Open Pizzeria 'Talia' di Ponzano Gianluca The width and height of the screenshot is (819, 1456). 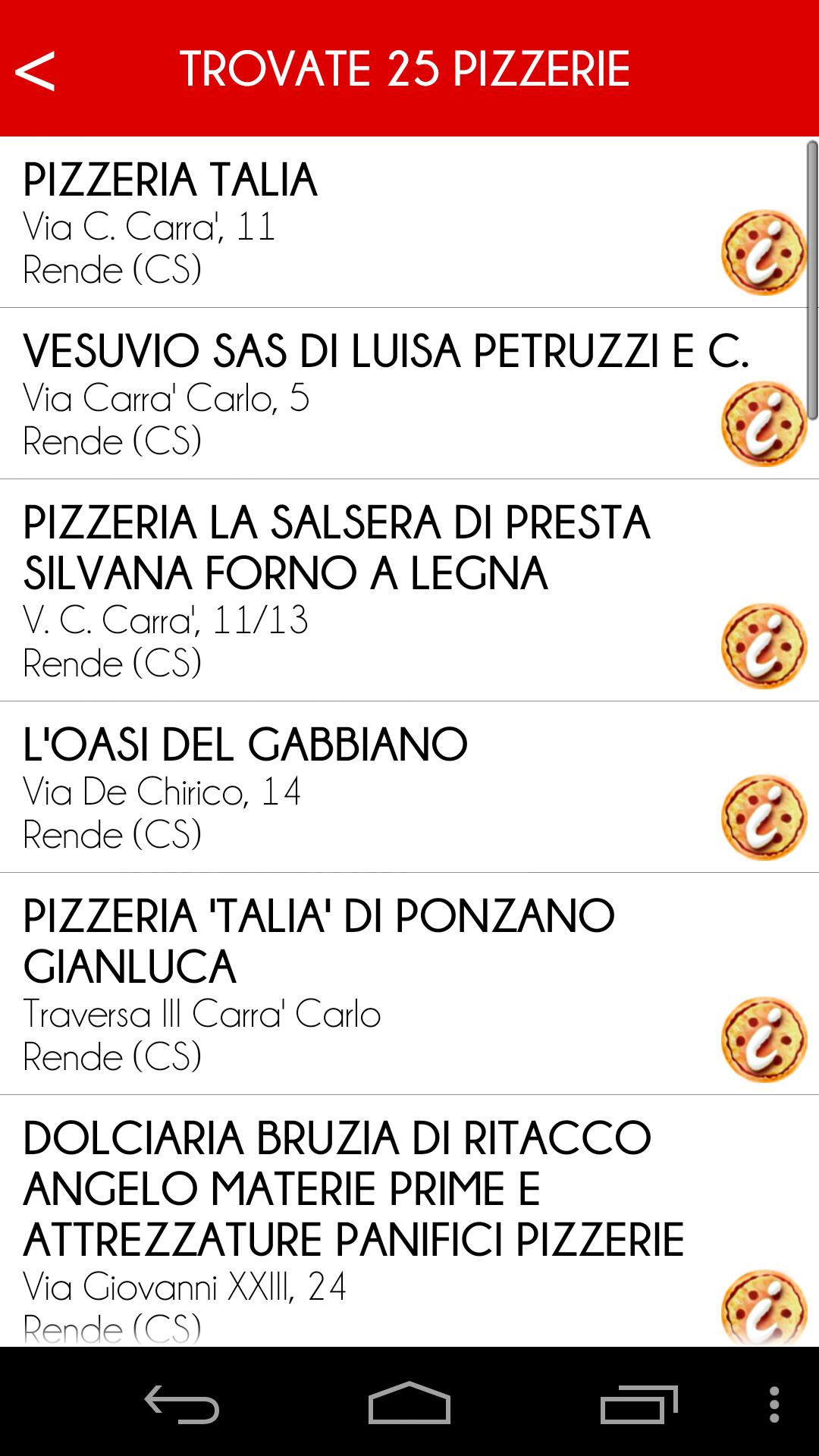pyautogui.click(x=409, y=984)
